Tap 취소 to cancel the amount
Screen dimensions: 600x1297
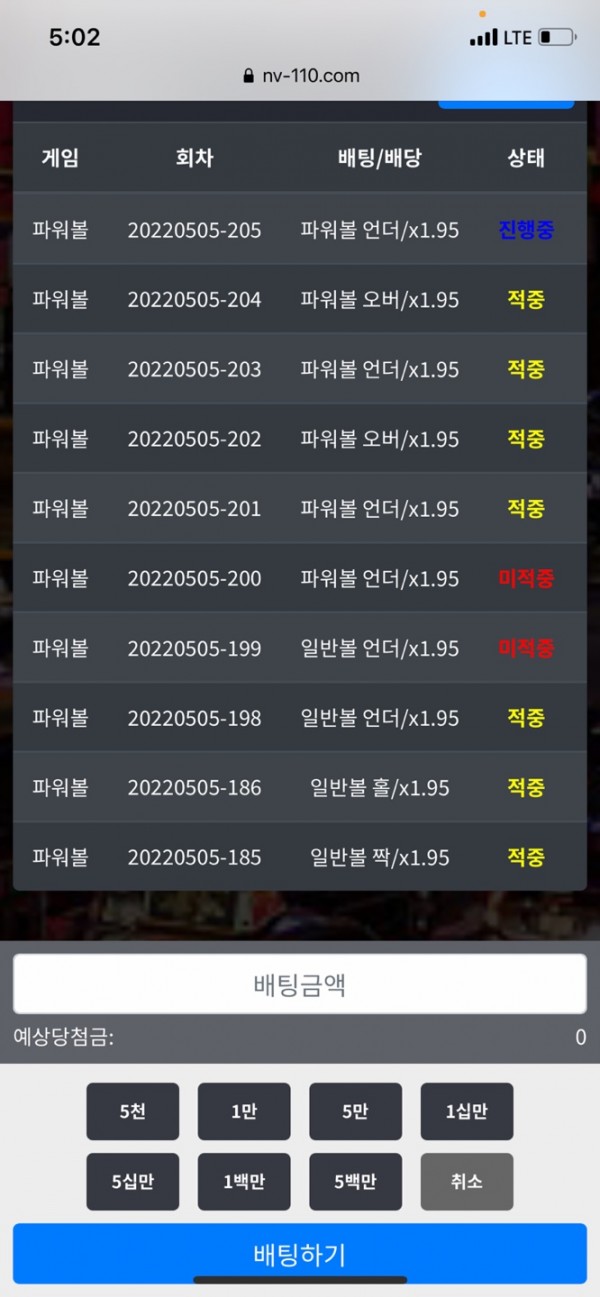click(x=466, y=1181)
